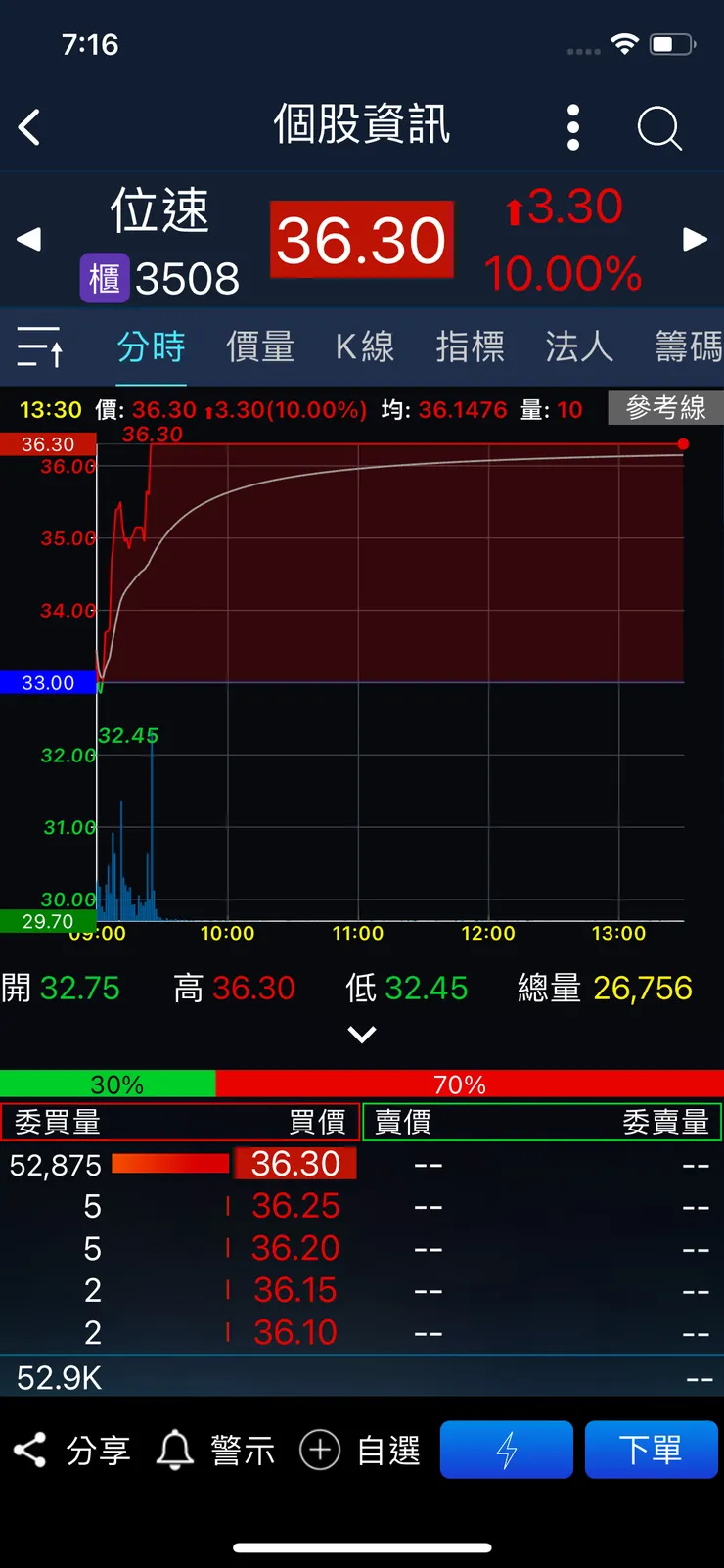The width and height of the screenshot is (724, 1568).
Task: Open the 警示 price alert bell
Action: 175,1450
